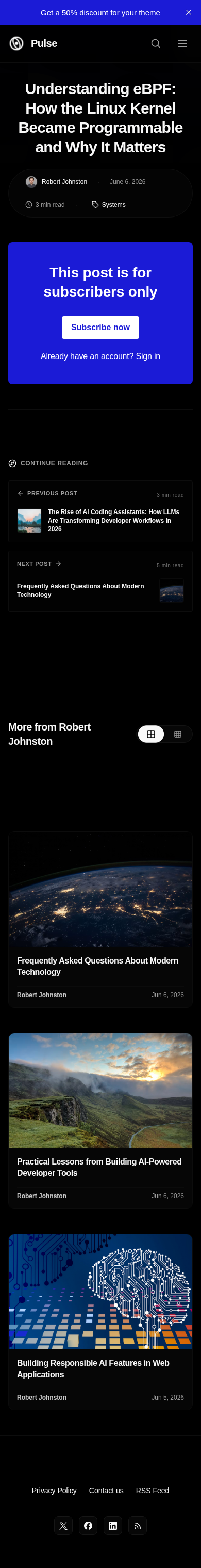
Task: Open Building Responsible AI Features article card
Action: [100, 1322]
